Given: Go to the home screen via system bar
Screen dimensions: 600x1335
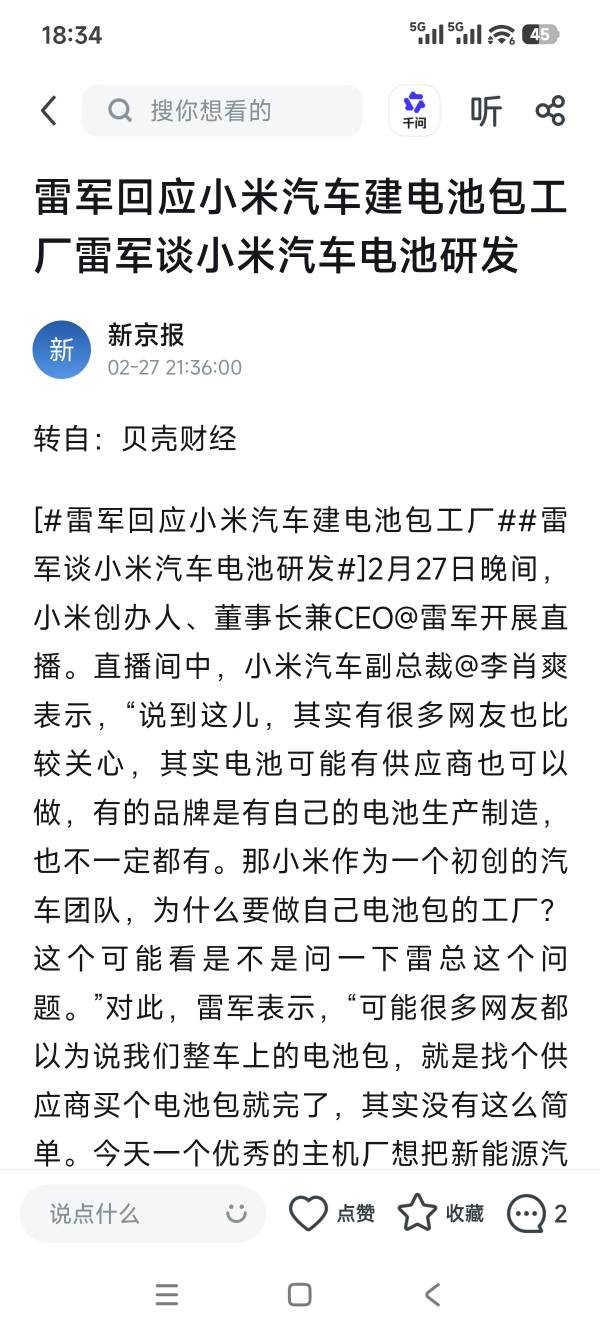Looking at the screenshot, I should pos(299,1295).
